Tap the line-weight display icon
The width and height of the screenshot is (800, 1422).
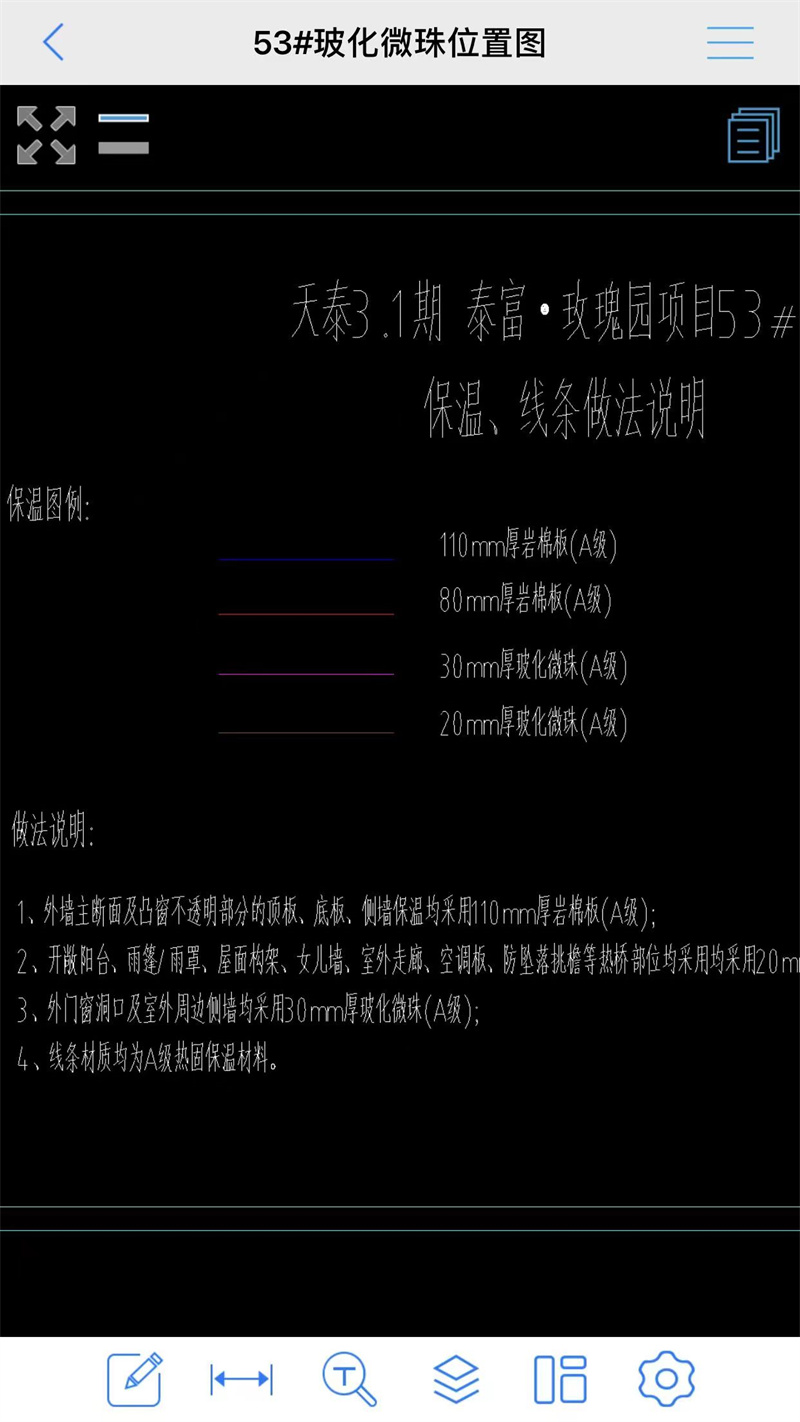point(124,134)
